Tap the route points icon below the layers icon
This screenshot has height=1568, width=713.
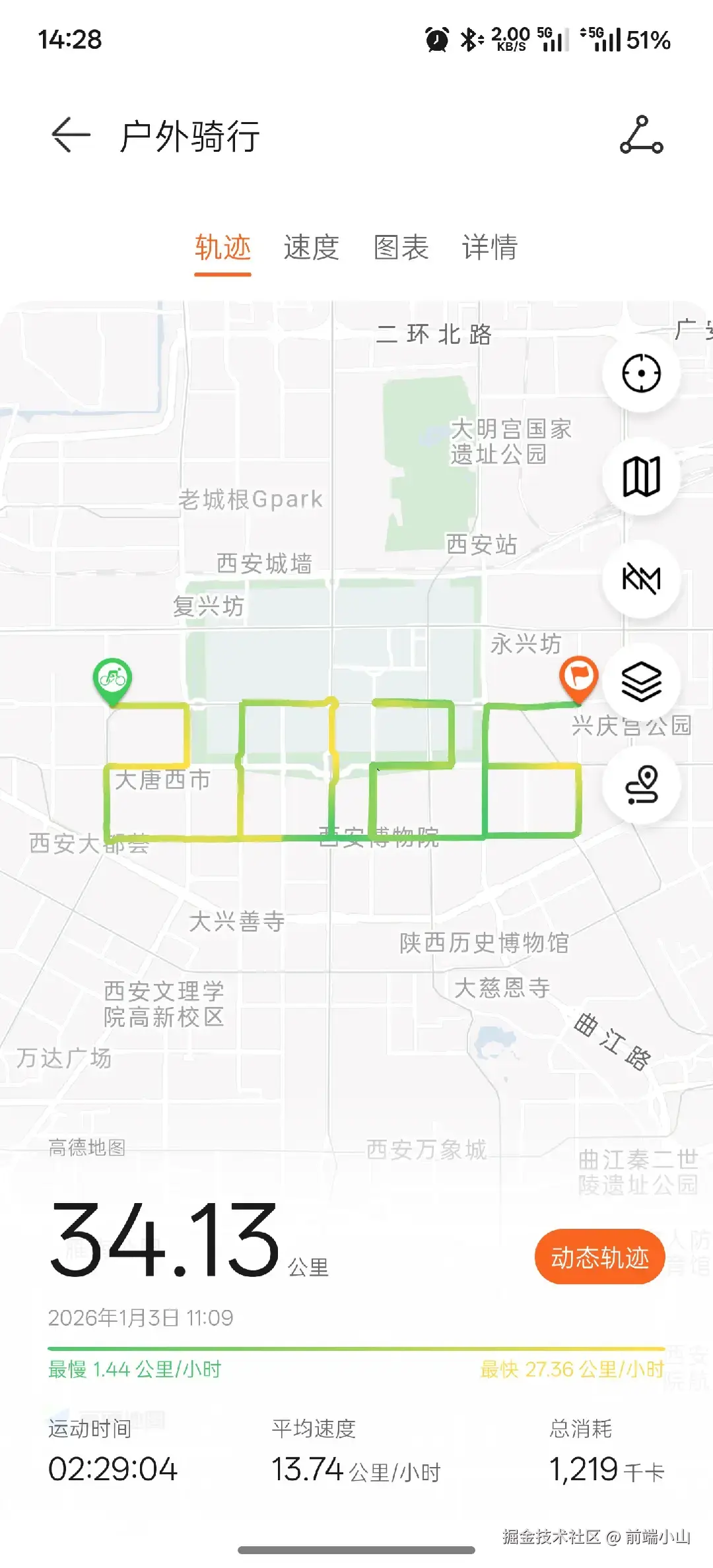click(641, 785)
